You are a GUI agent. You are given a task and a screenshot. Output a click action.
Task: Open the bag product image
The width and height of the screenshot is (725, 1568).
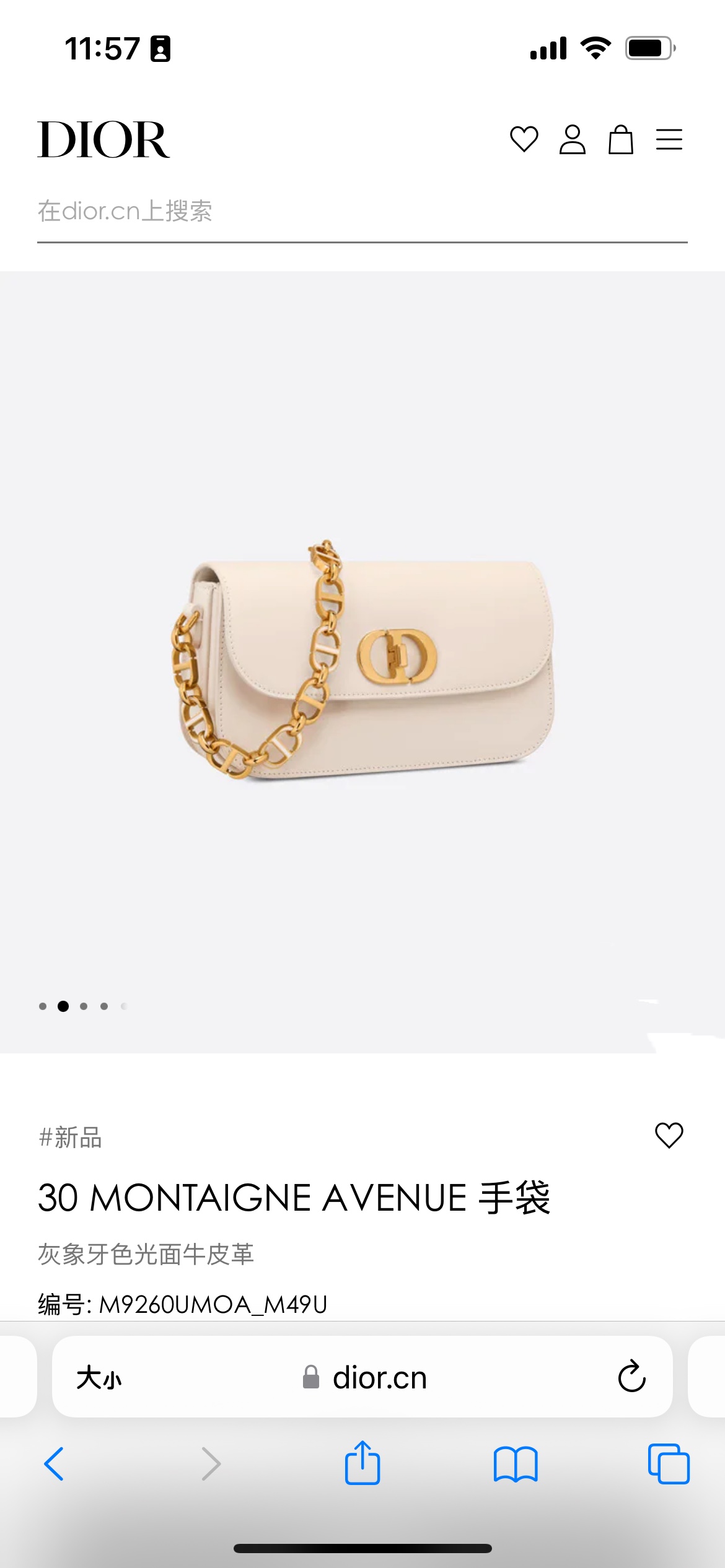(362, 660)
